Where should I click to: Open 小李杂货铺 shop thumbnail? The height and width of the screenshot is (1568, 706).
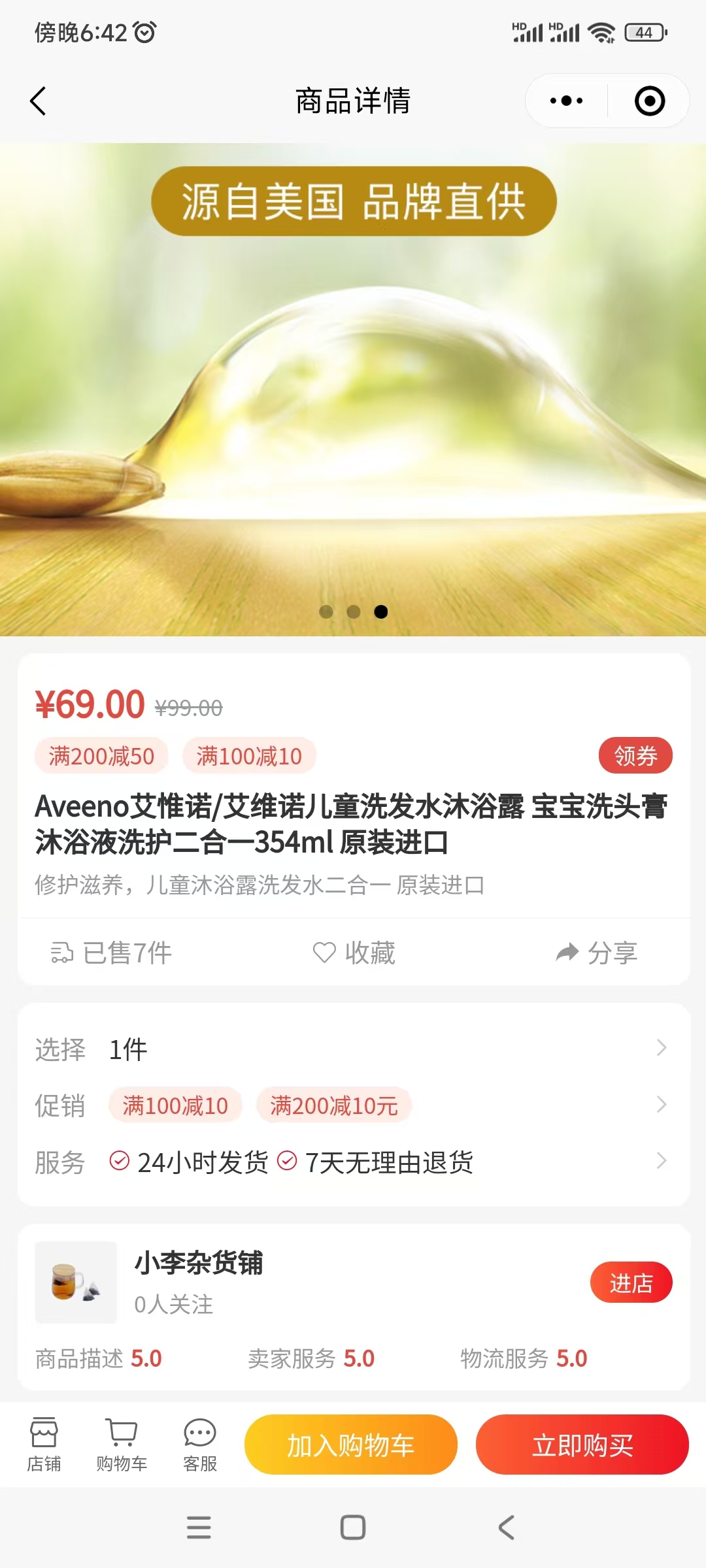76,1282
